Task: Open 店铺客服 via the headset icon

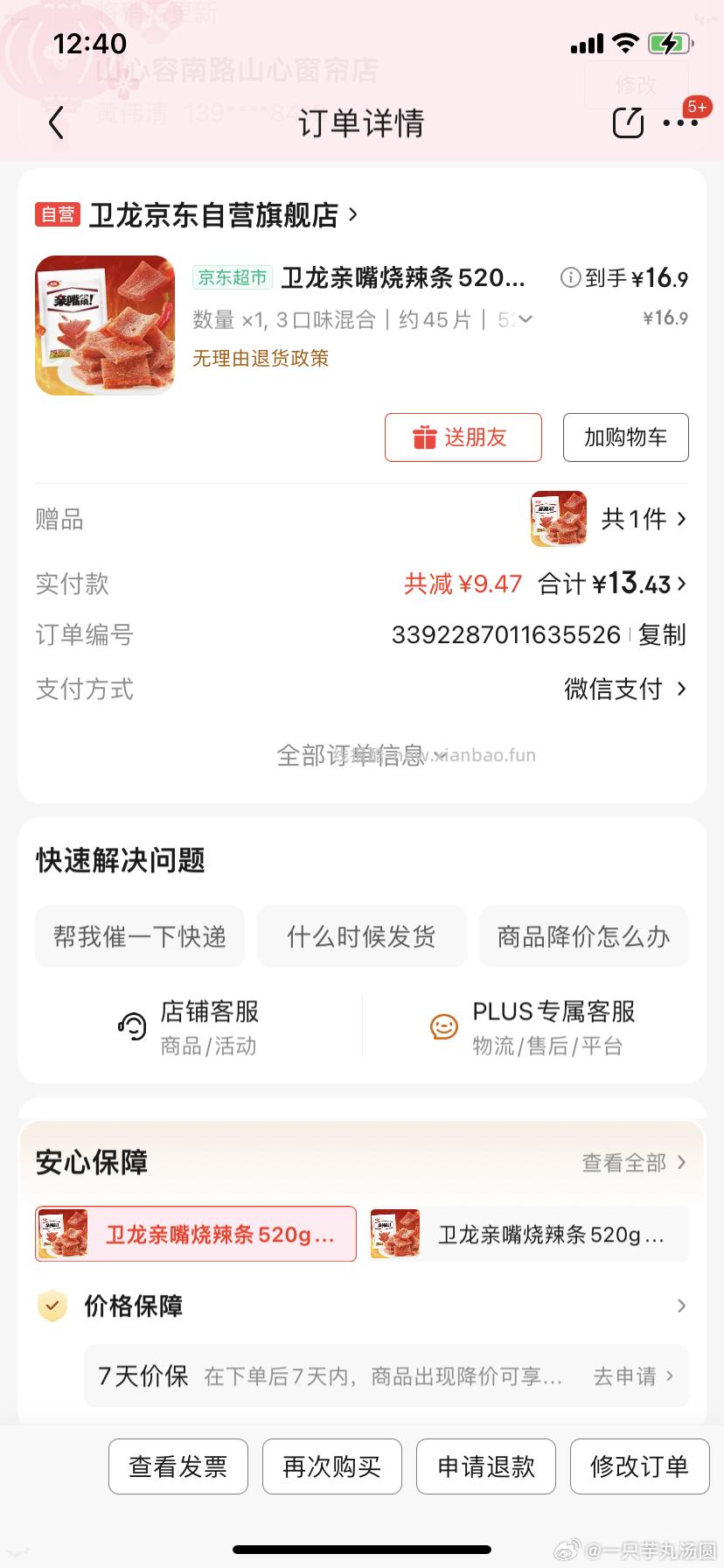Action: coord(131,1025)
